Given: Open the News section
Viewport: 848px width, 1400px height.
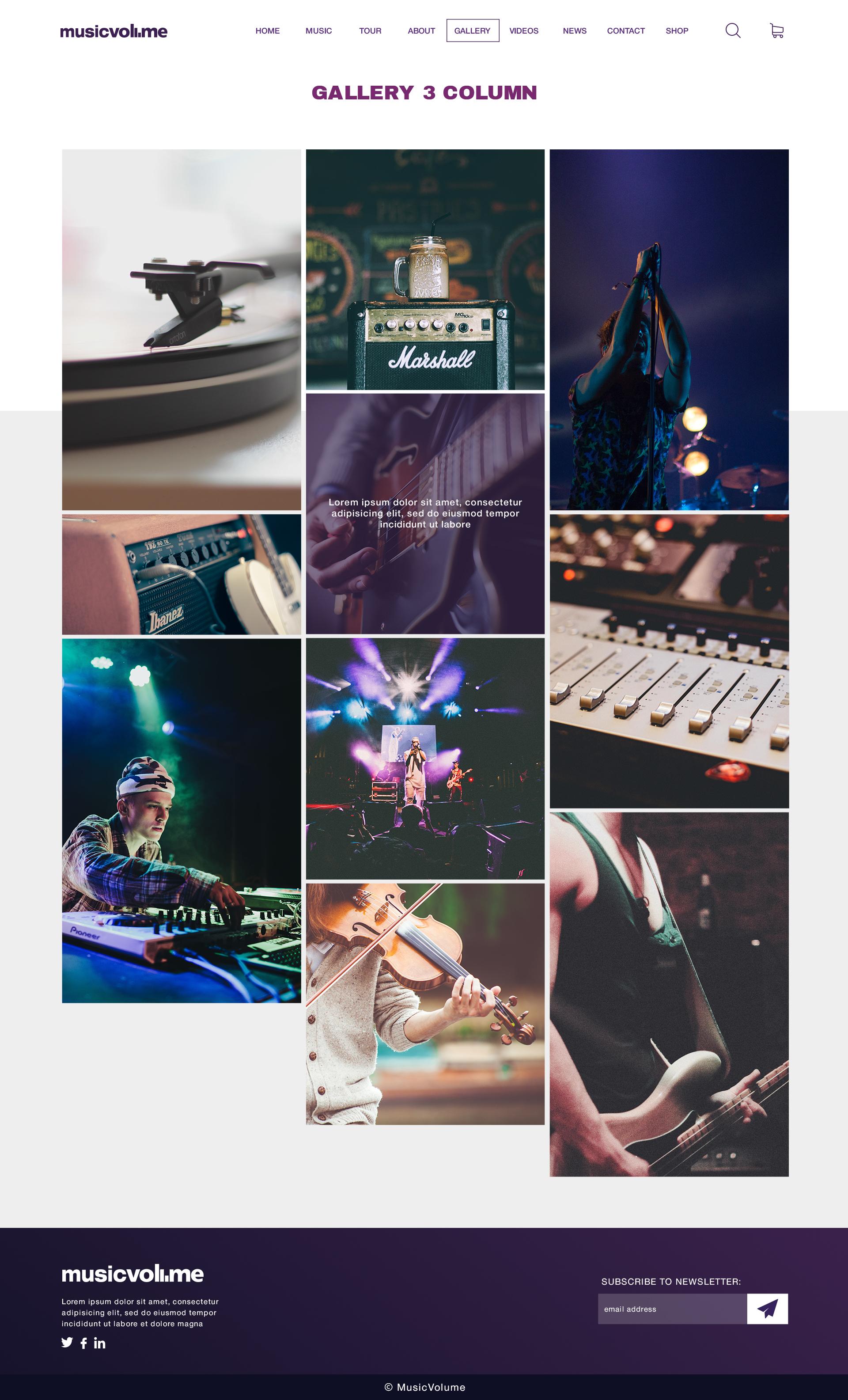Looking at the screenshot, I should tap(574, 30).
